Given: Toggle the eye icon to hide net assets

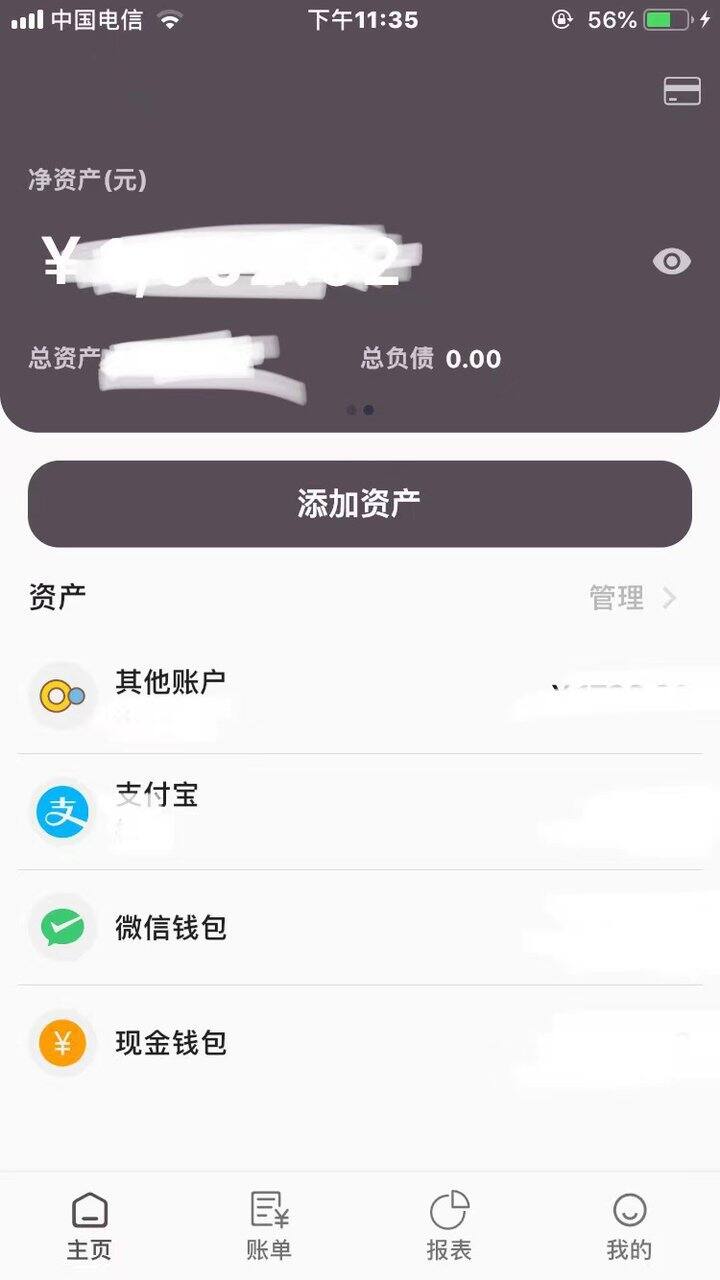Looking at the screenshot, I should pyautogui.click(x=671, y=262).
